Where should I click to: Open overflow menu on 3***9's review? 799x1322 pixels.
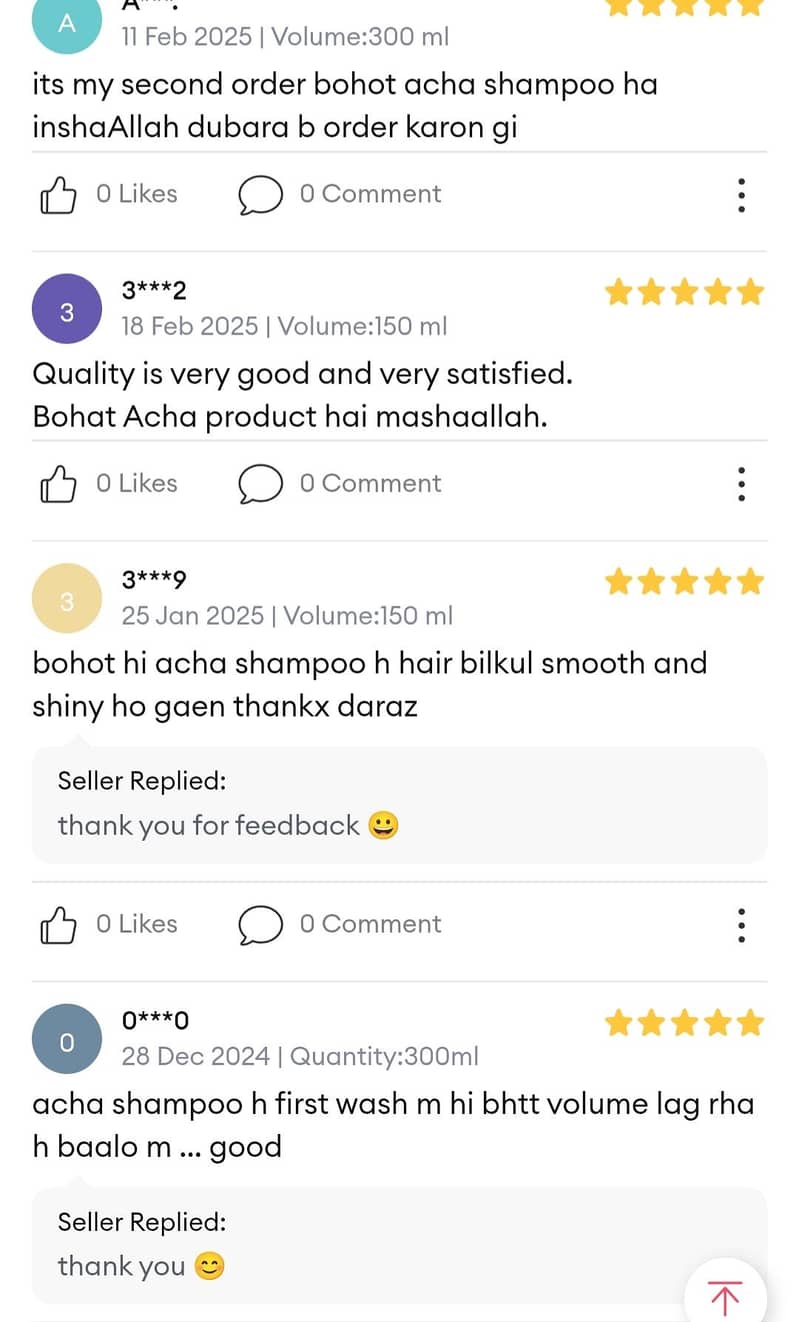pos(741,925)
